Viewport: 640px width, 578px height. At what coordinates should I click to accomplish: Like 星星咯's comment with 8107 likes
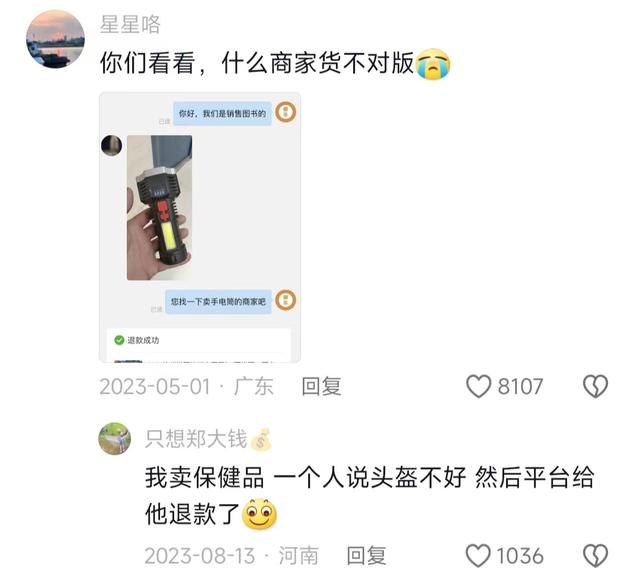click(x=480, y=386)
